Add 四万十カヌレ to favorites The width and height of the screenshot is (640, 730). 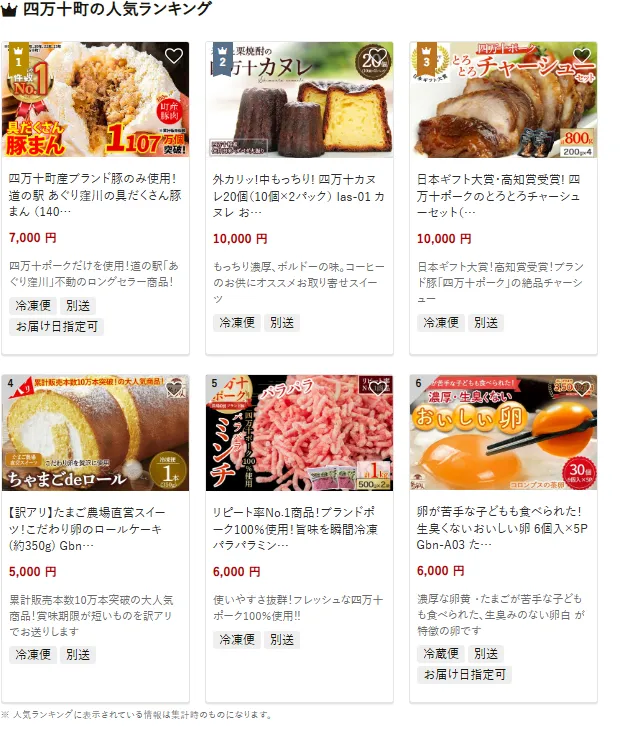point(378,57)
